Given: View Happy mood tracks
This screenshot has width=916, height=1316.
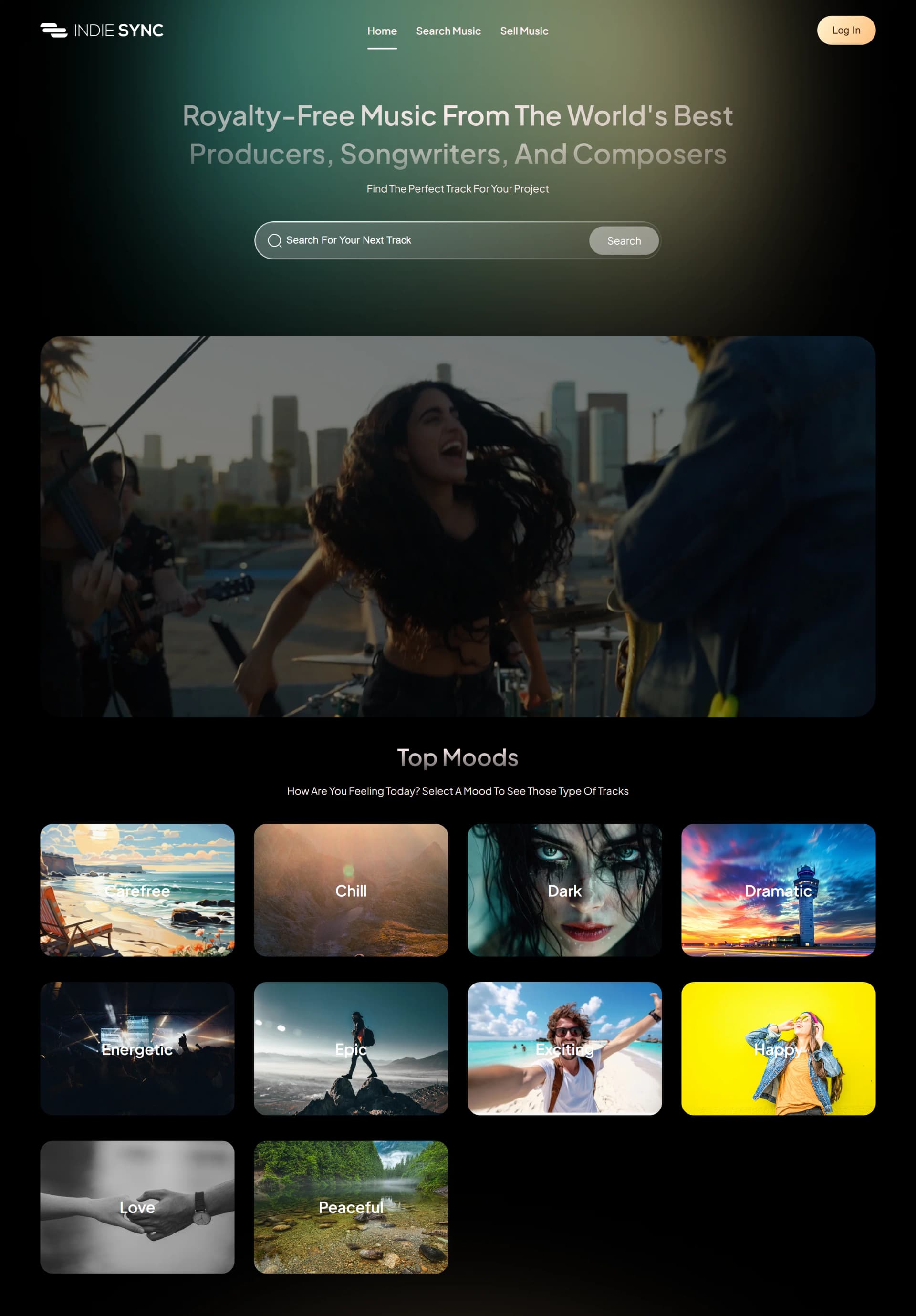Looking at the screenshot, I should tap(778, 1048).
